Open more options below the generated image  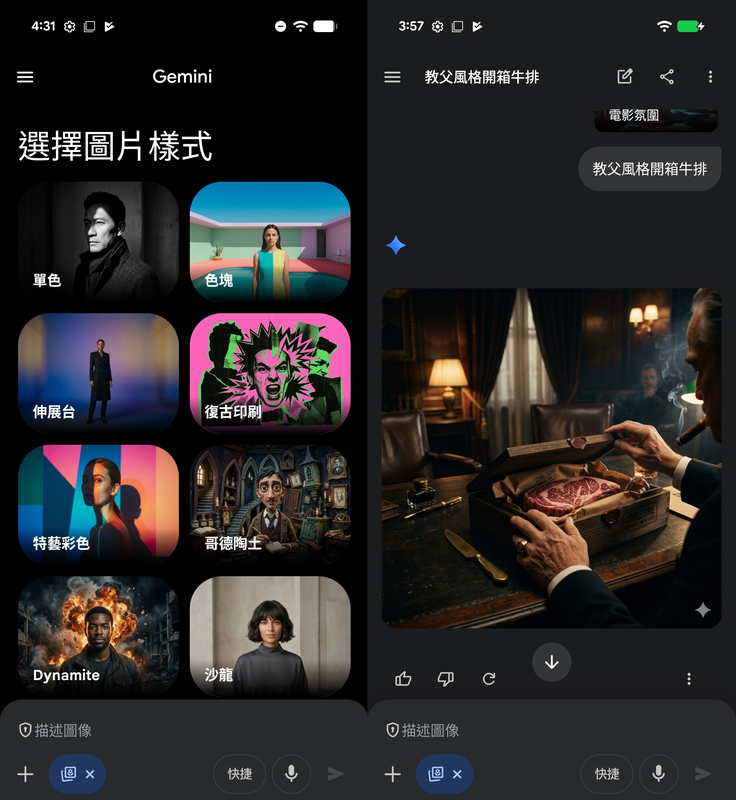click(689, 679)
